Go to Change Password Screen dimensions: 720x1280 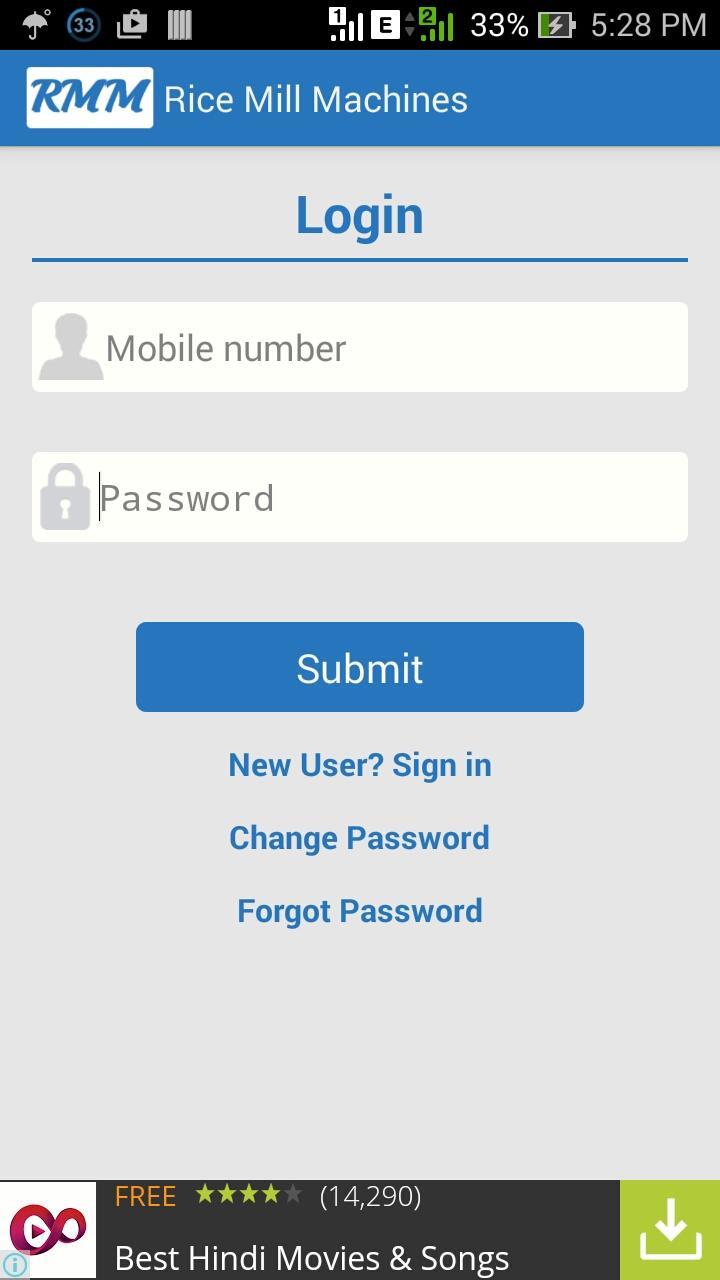(360, 838)
